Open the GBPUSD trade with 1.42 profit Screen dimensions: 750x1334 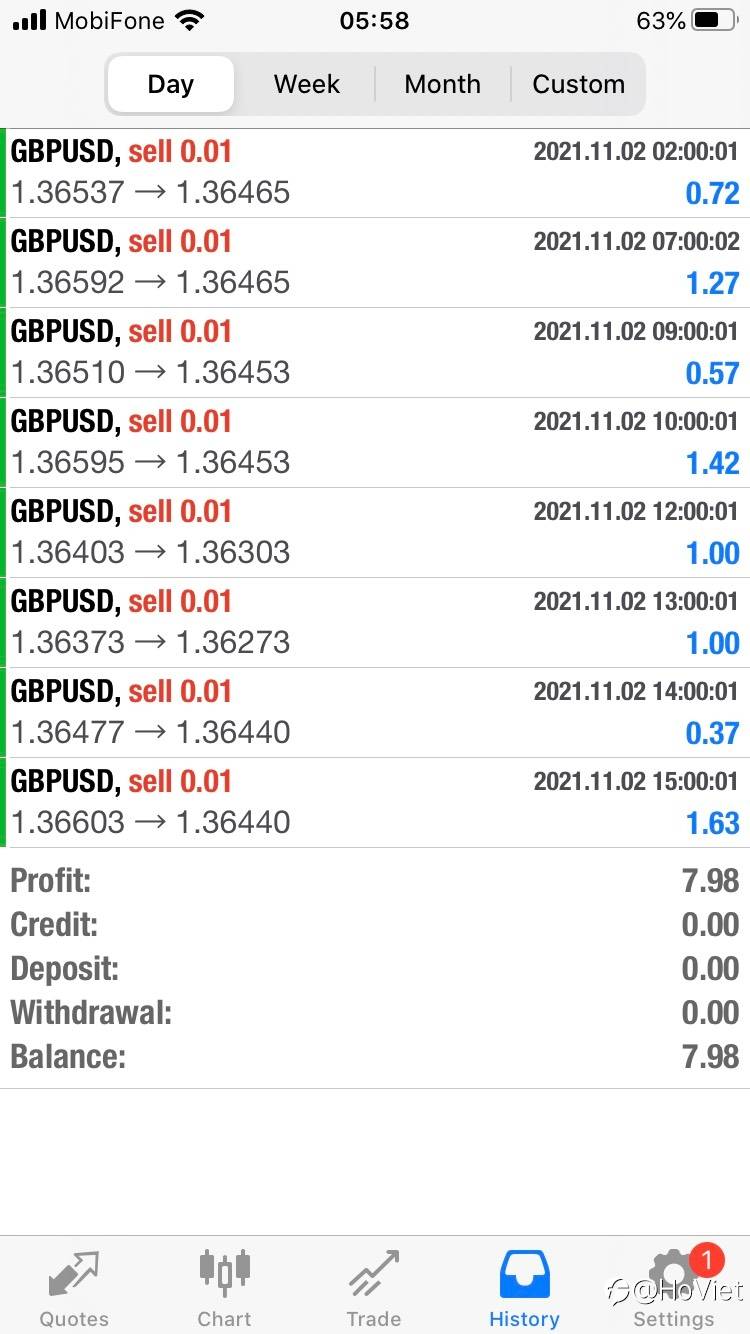[x=375, y=442]
